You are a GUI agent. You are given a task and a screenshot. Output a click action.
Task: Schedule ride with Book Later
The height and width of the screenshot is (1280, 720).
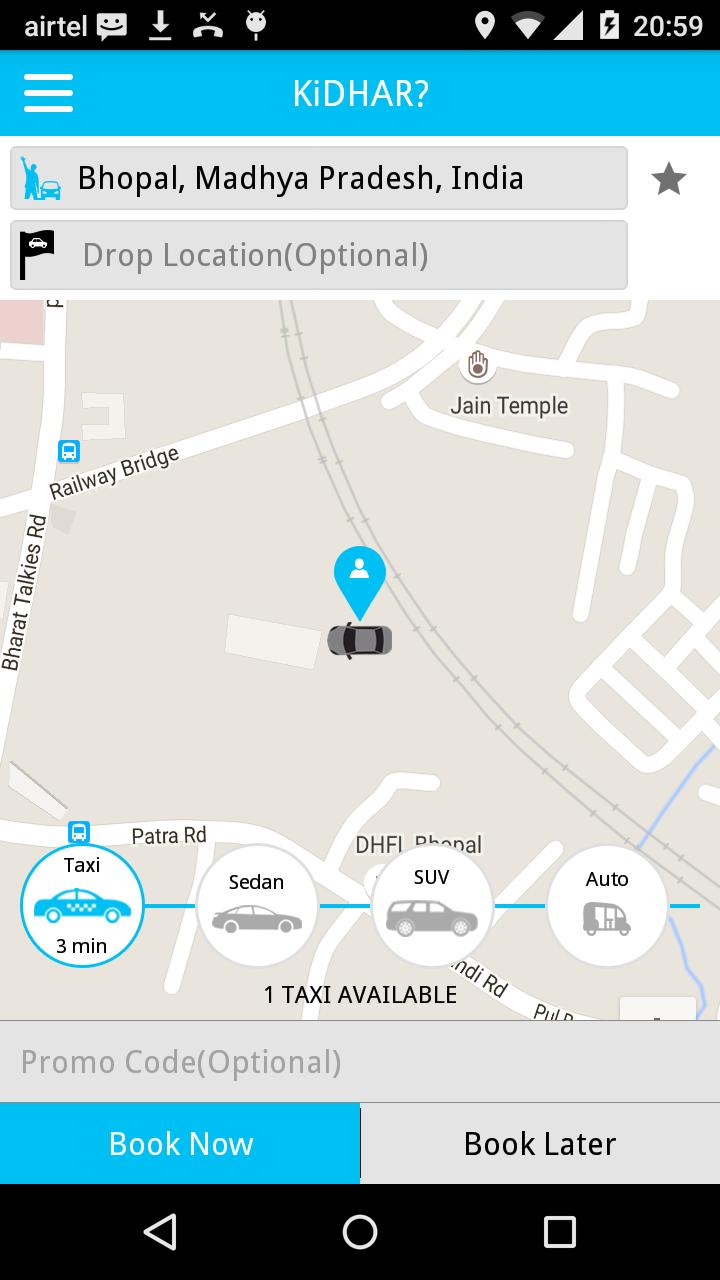pyautogui.click(x=540, y=1143)
